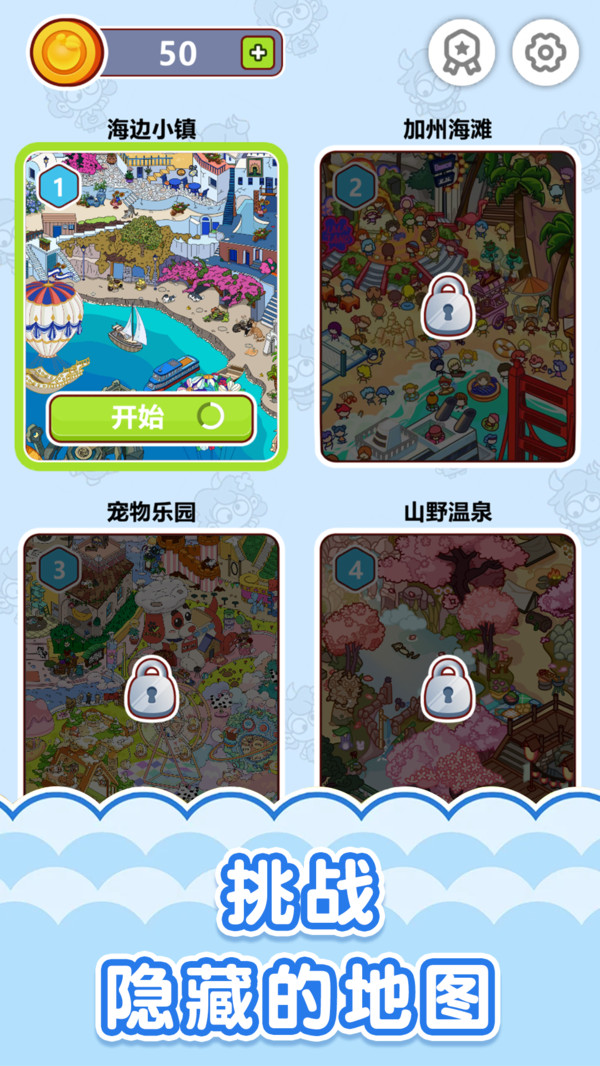Select the locked 山野温泉 map

pyautogui.click(x=448, y=665)
